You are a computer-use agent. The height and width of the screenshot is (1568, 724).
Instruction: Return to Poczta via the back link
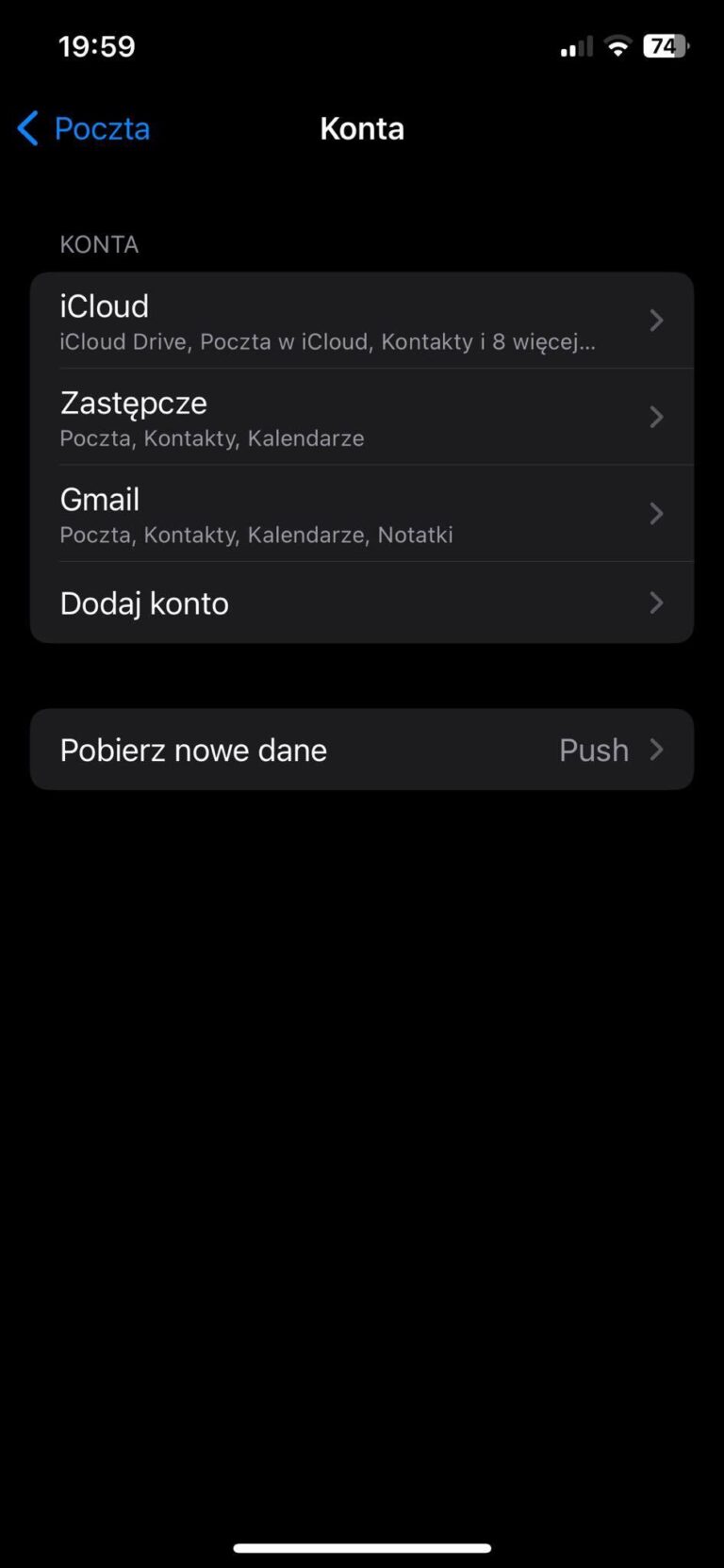coord(102,128)
